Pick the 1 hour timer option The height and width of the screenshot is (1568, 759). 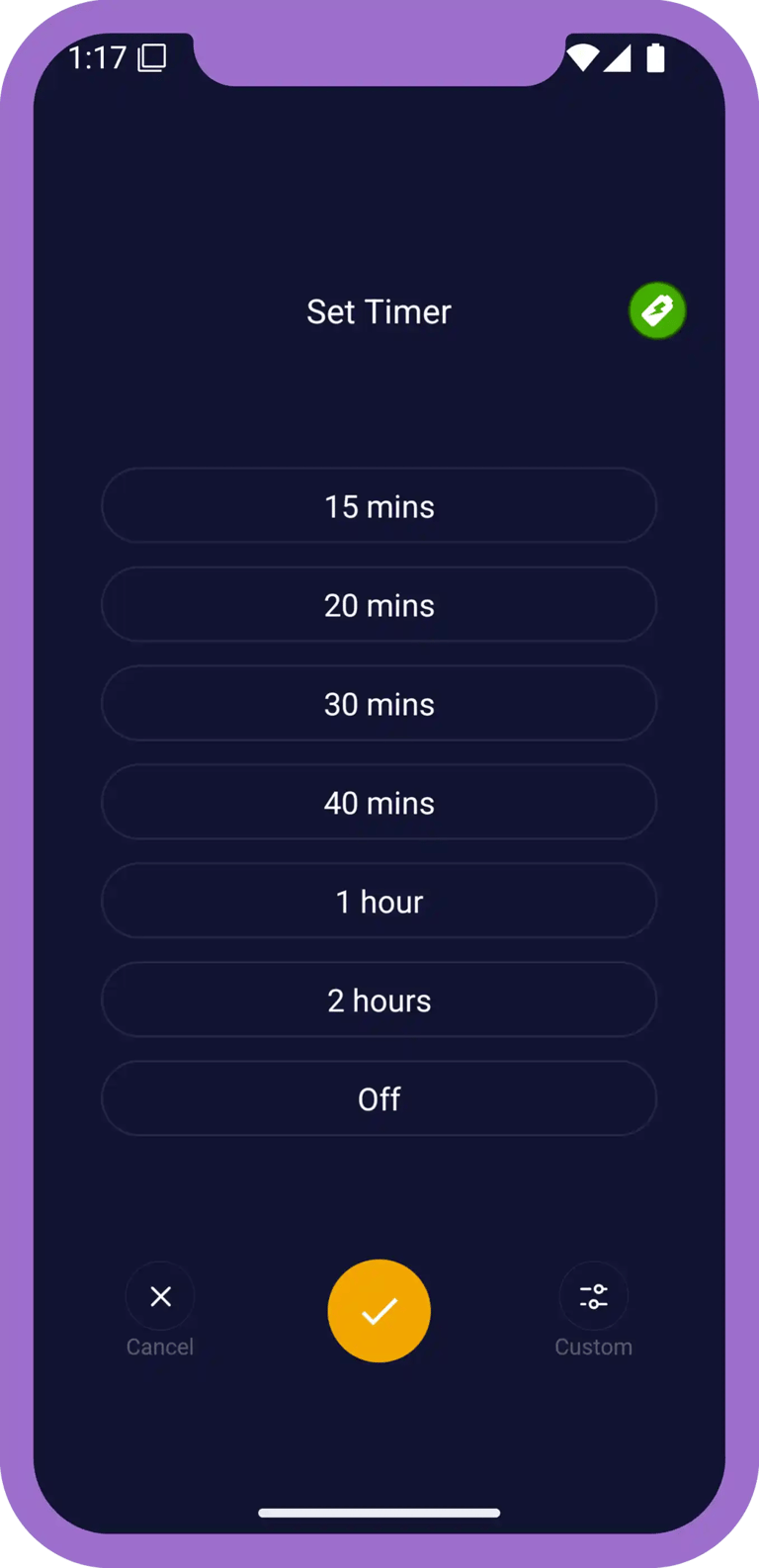point(379,901)
